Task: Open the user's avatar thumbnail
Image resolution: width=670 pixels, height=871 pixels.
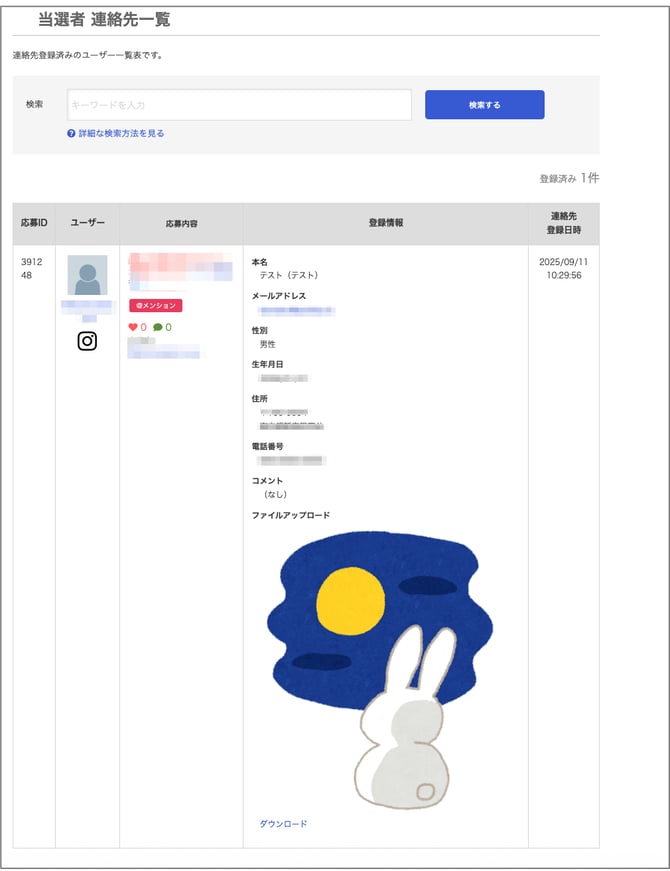Action: [x=87, y=275]
